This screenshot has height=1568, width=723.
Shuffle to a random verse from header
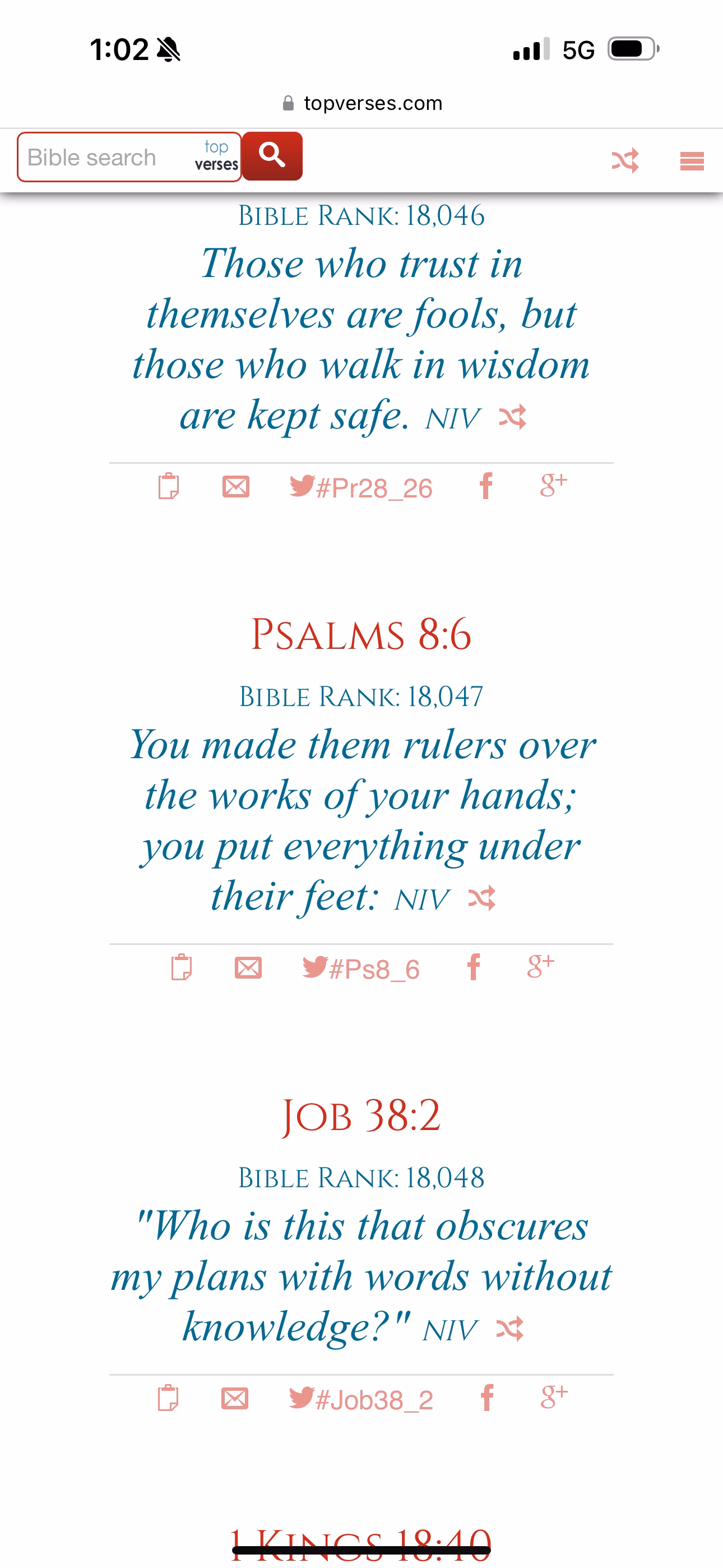tap(625, 161)
